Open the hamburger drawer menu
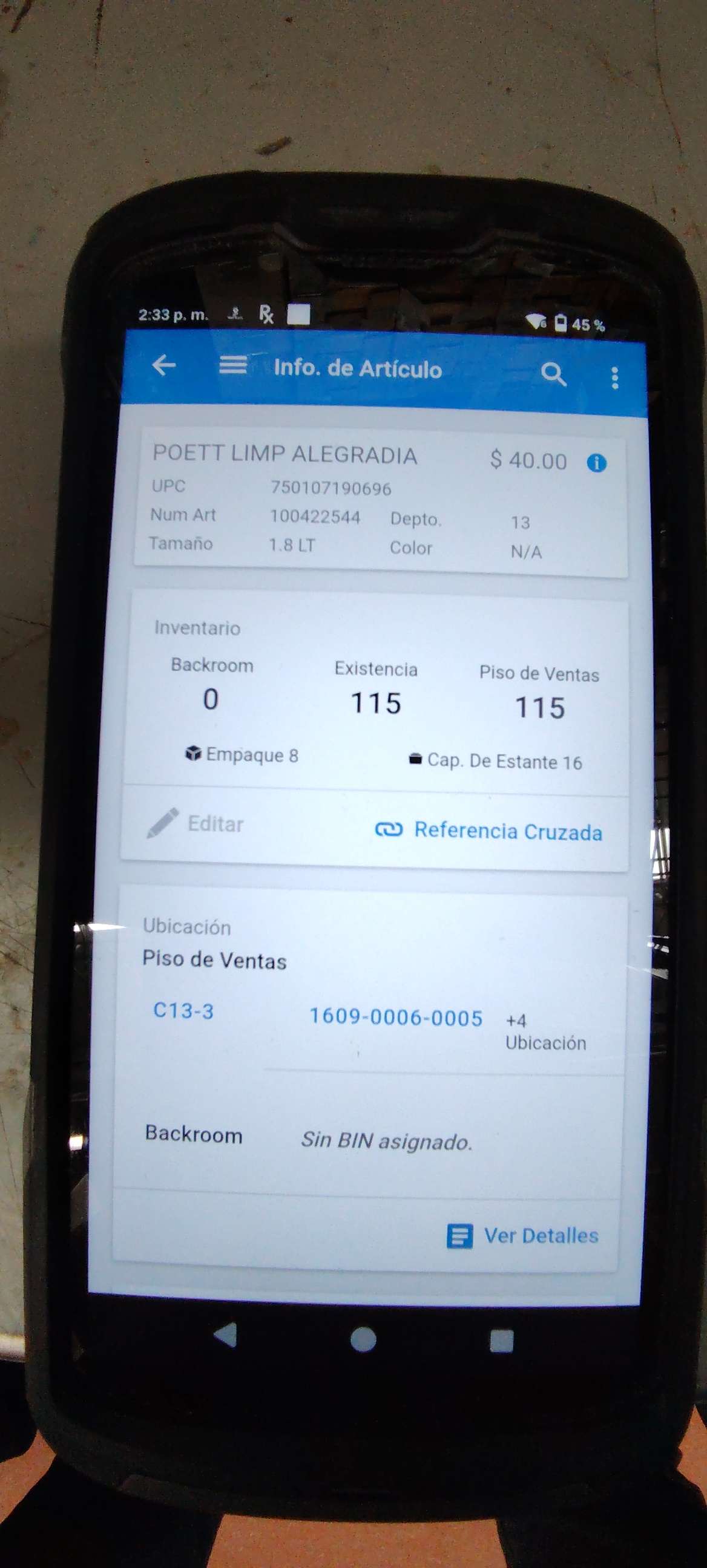The width and height of the screenshot is (707, 1568). (x=232, y=365)
